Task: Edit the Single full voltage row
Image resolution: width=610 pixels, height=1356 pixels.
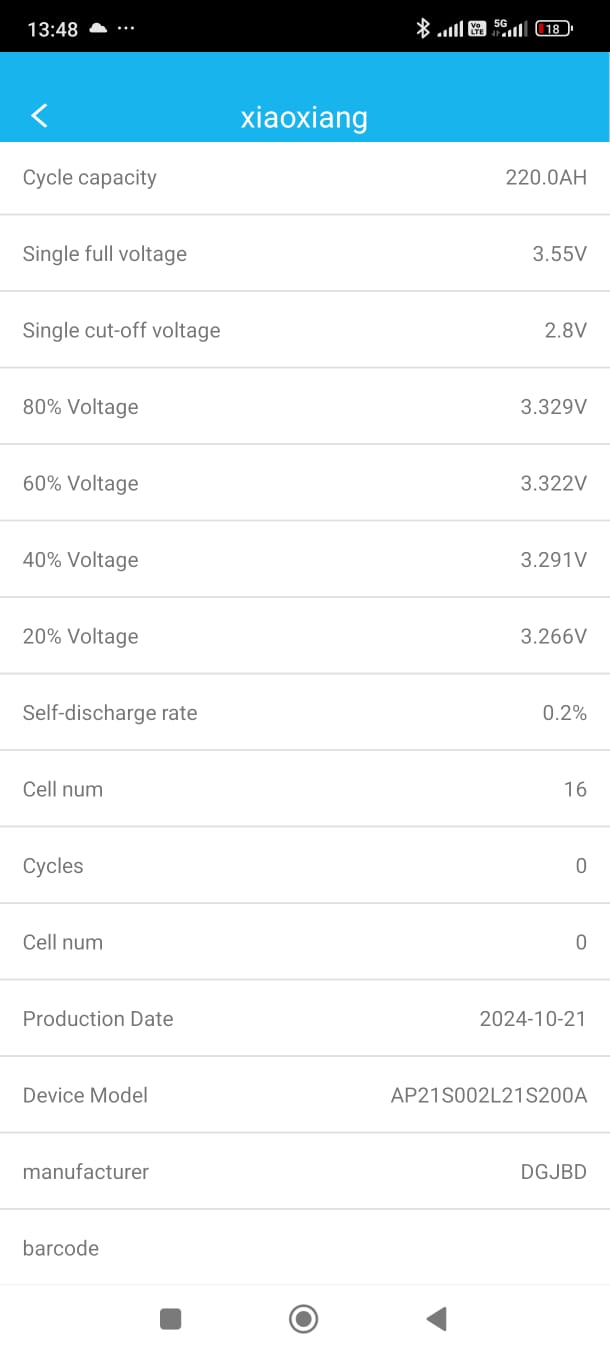Action: click(x=305, y=254)
